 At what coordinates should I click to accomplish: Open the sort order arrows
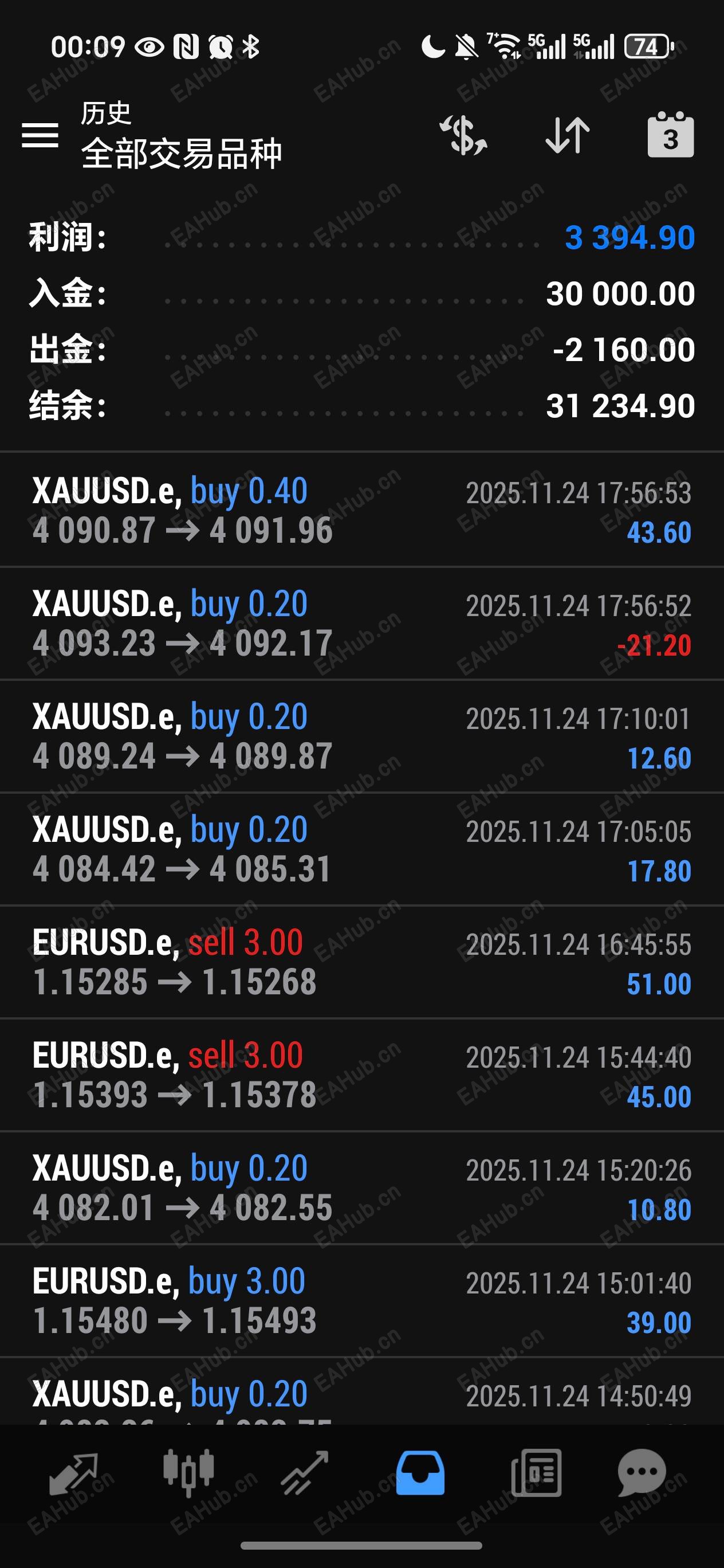[x=567, y=135]
